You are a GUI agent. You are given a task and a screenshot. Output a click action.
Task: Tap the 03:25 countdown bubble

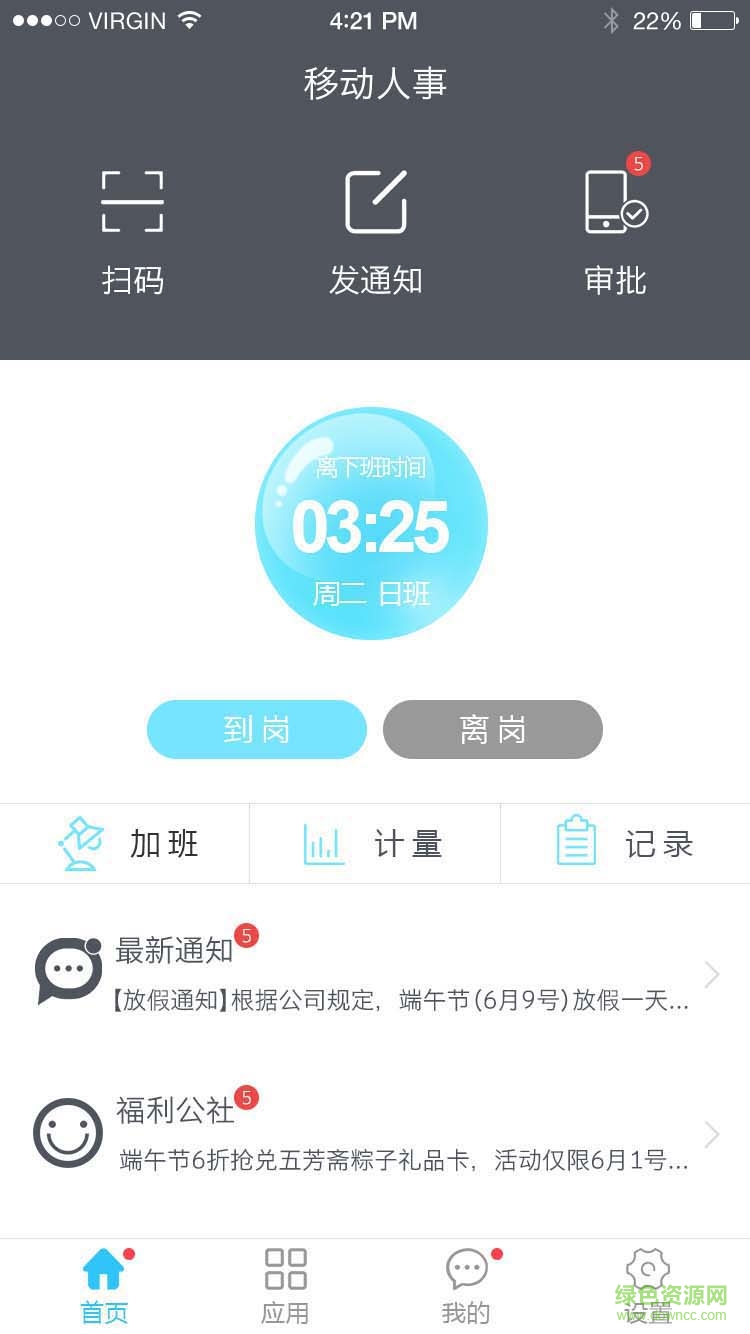(375, 522)
